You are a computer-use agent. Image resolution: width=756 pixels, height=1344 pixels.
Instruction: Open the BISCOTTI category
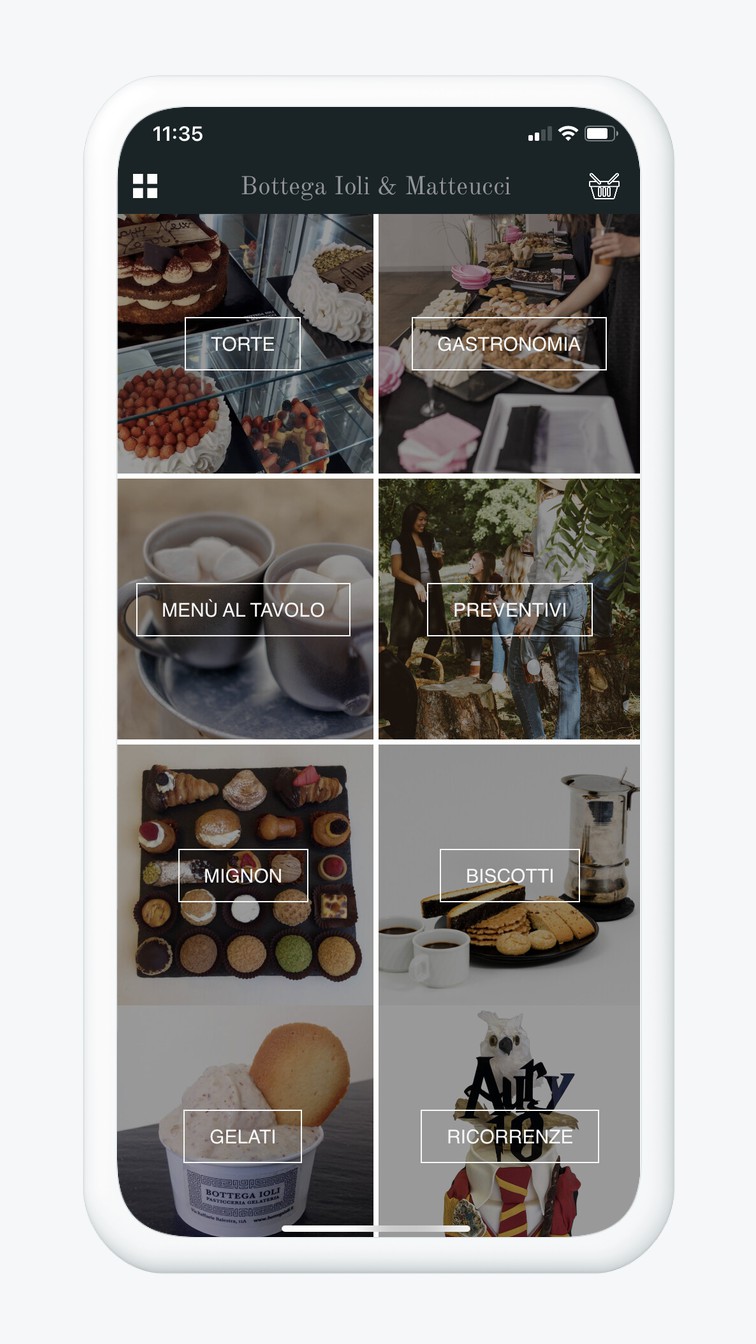(x=508, y=875)
